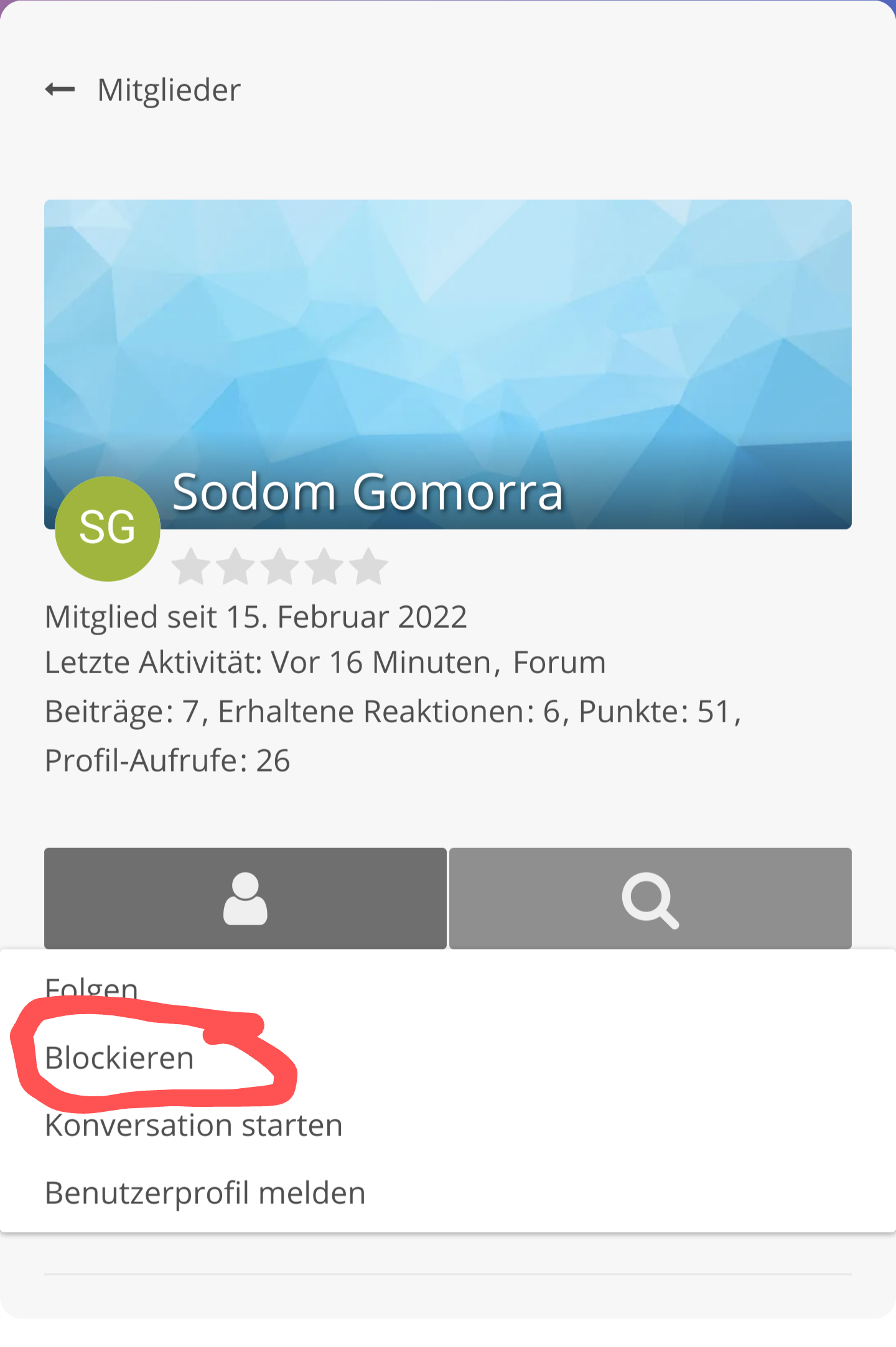Start a conversation via Konversation starten
Image resolution: width=896 pixels, height=1347 pixels.
point(194,1126)
